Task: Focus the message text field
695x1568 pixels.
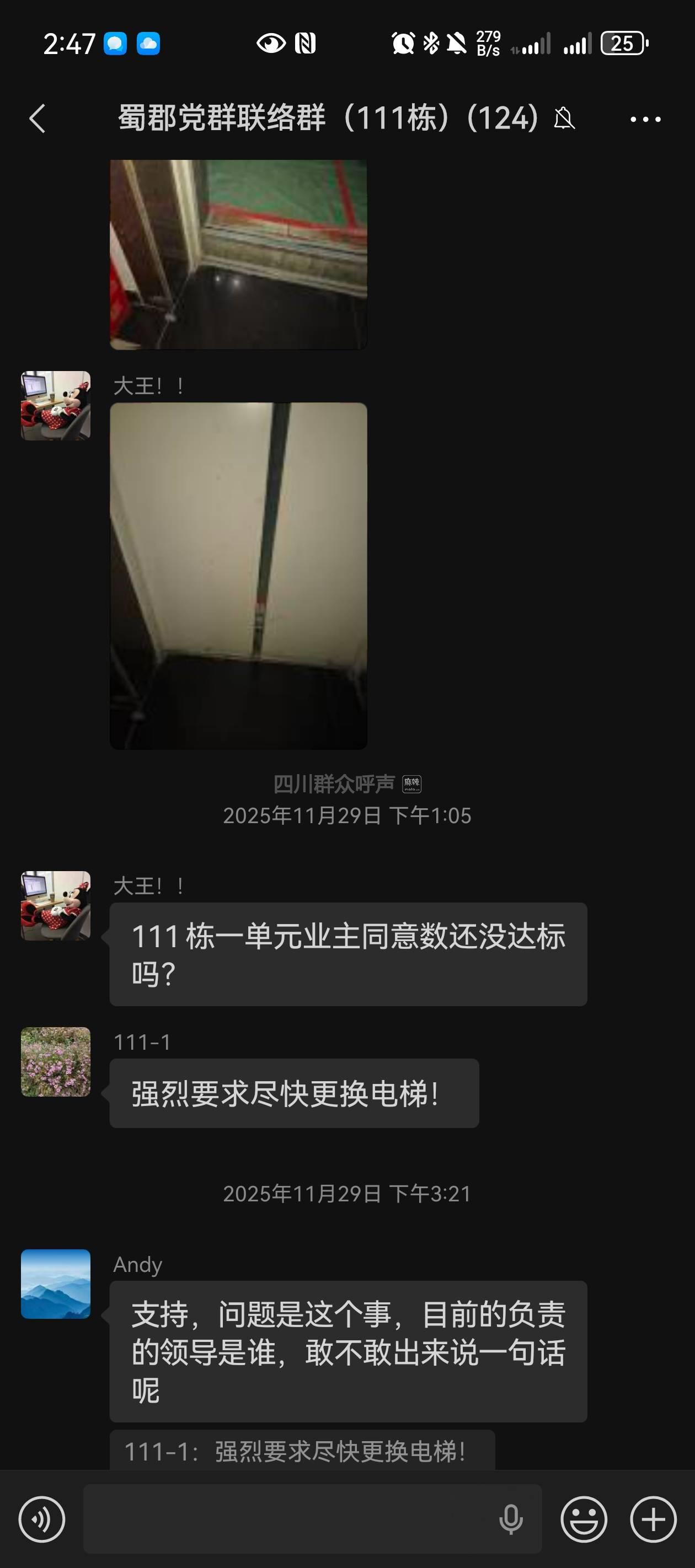Action: pyautogui.click(x=286, y=1519)
